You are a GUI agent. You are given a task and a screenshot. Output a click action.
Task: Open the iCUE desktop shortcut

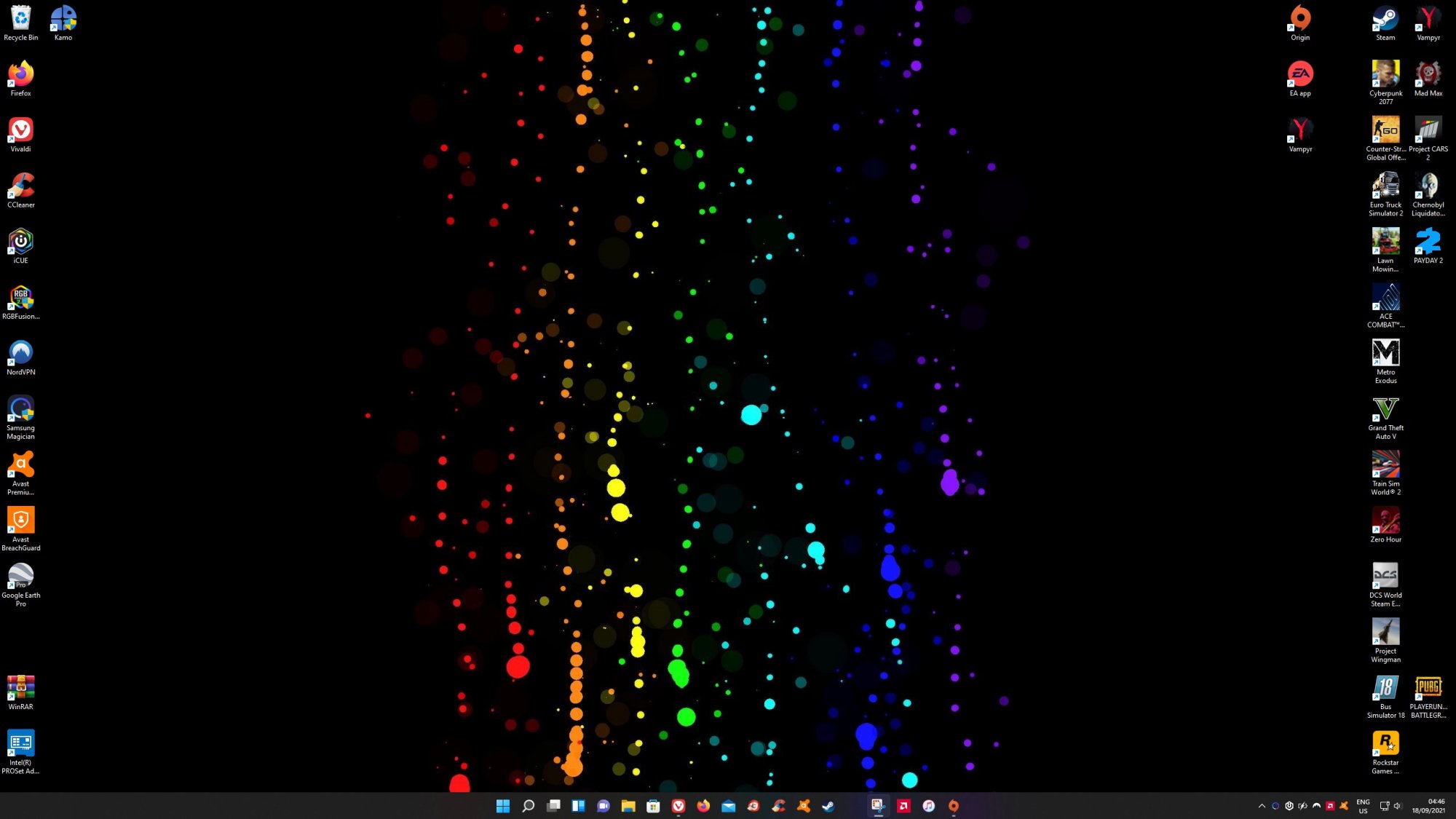(20, 245)
